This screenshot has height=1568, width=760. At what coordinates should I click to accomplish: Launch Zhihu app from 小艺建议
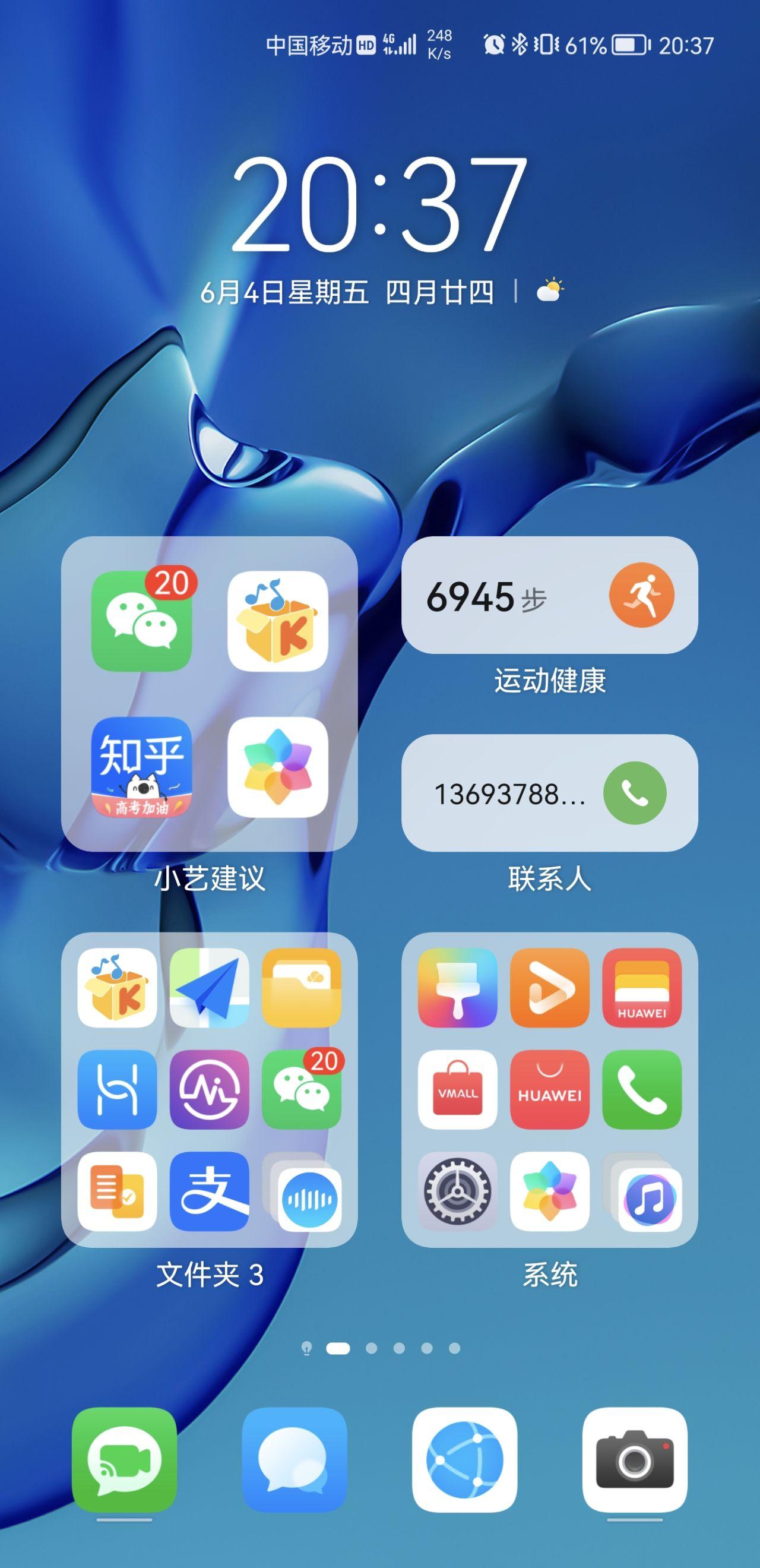coord(142,767)
